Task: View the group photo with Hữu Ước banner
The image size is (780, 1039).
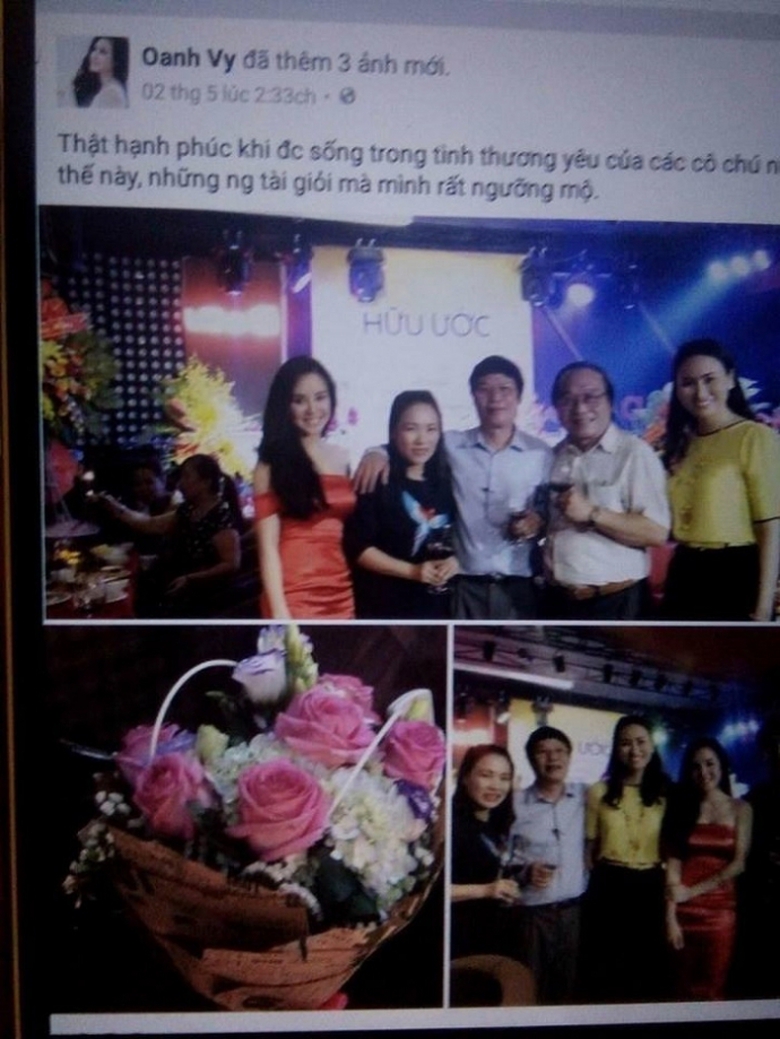Action: [x=410, y=415]
